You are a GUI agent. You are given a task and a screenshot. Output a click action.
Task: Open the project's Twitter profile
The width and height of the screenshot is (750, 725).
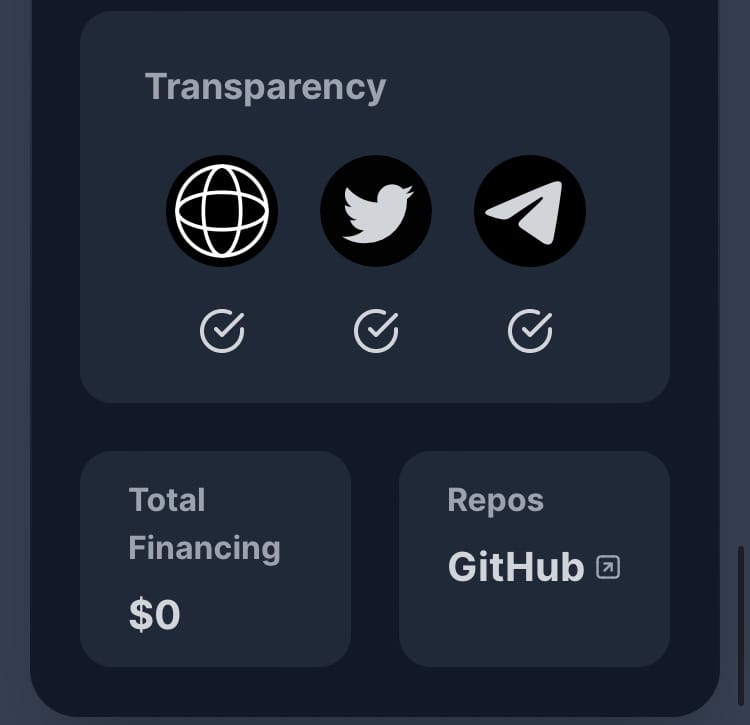pos(376,211)
